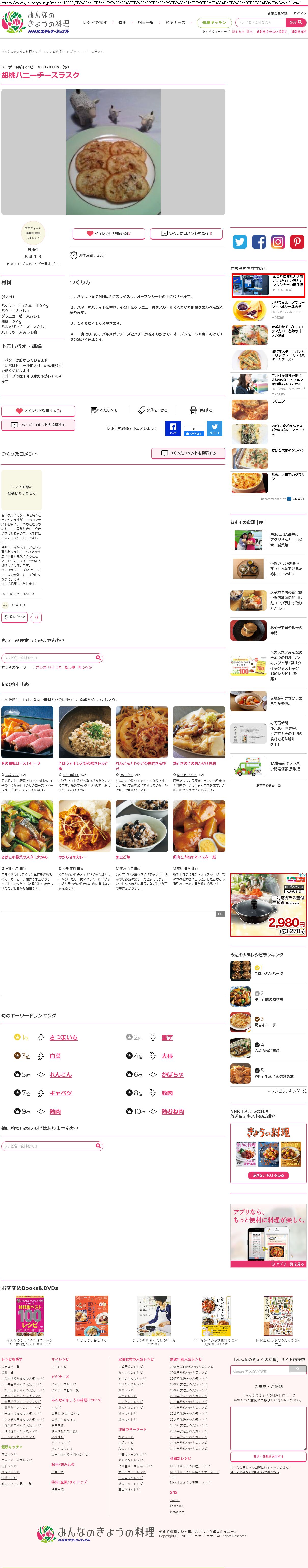
Task: Open the Pinterest icon in sidebar
Action: pos(297,242)
